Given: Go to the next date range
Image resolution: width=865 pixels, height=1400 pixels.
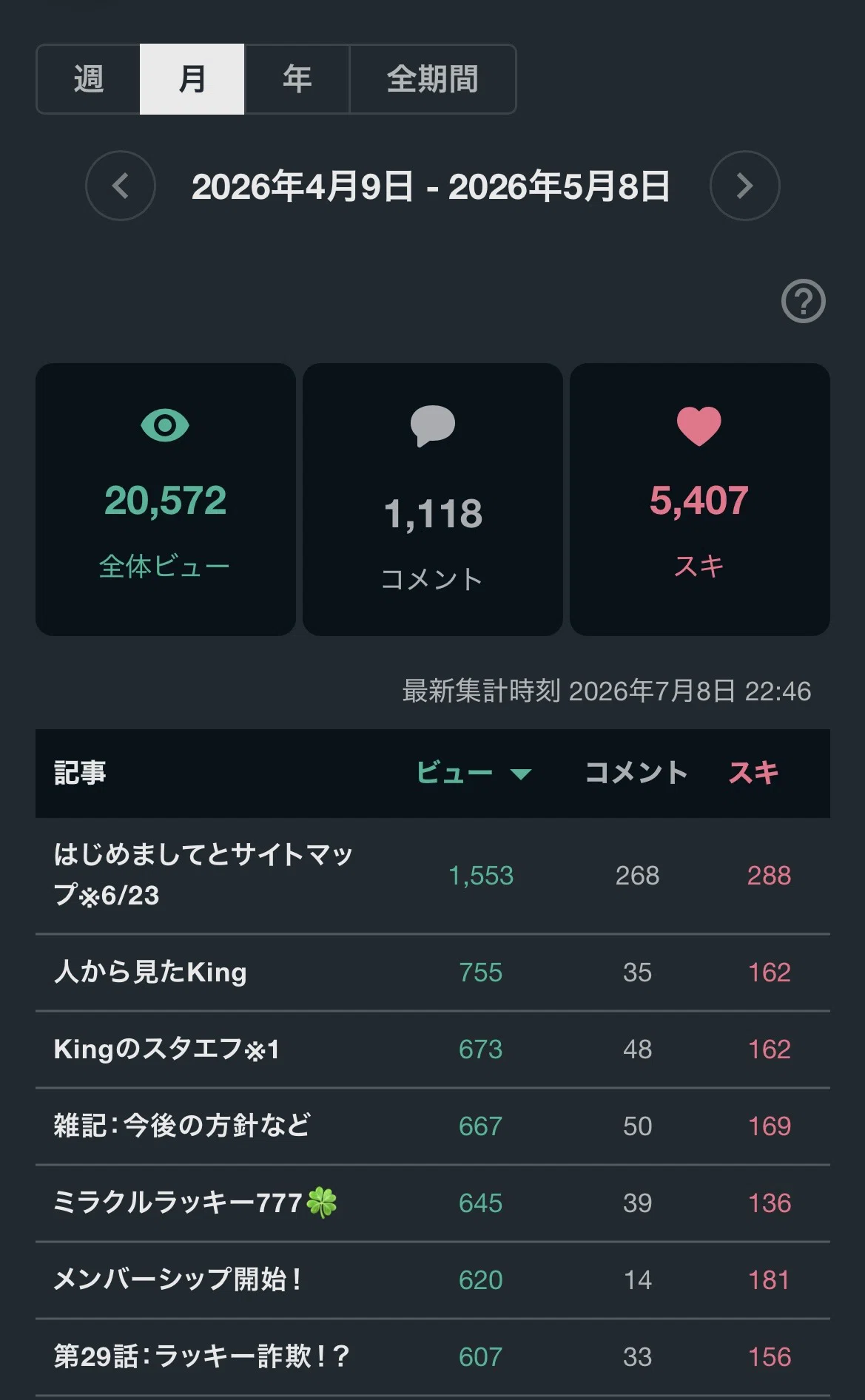Looking at the screenshot, I should (744, 186).
